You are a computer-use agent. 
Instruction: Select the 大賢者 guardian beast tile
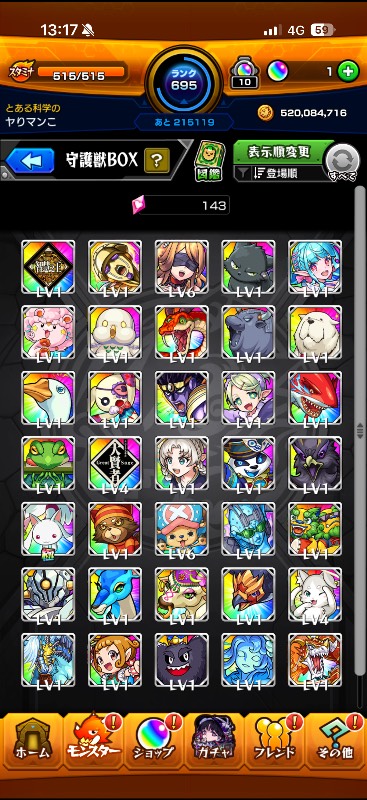click(115, 464)
